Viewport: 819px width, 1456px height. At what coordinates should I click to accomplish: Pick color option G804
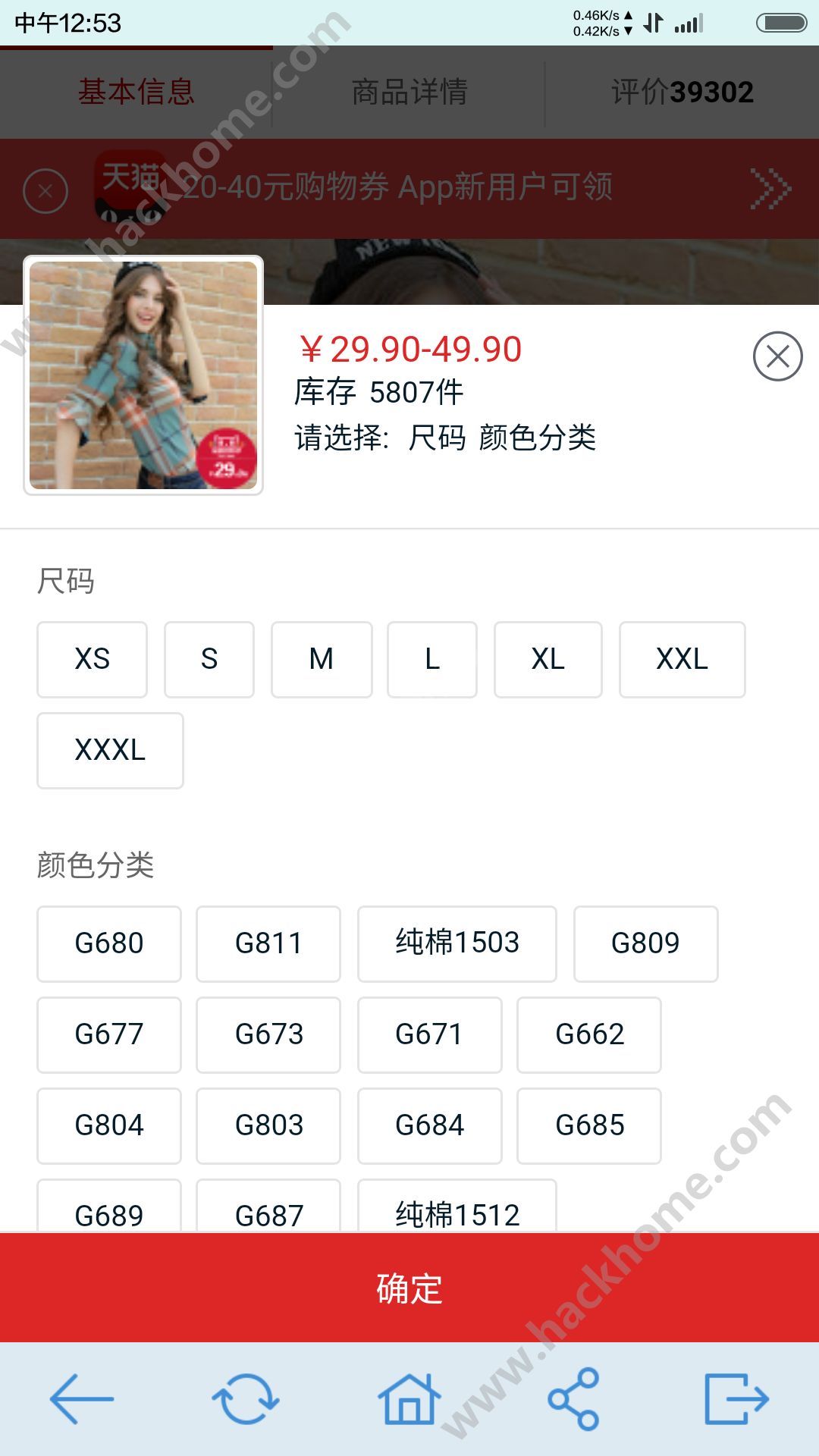pyautogui.click(x=109, y=1125)
